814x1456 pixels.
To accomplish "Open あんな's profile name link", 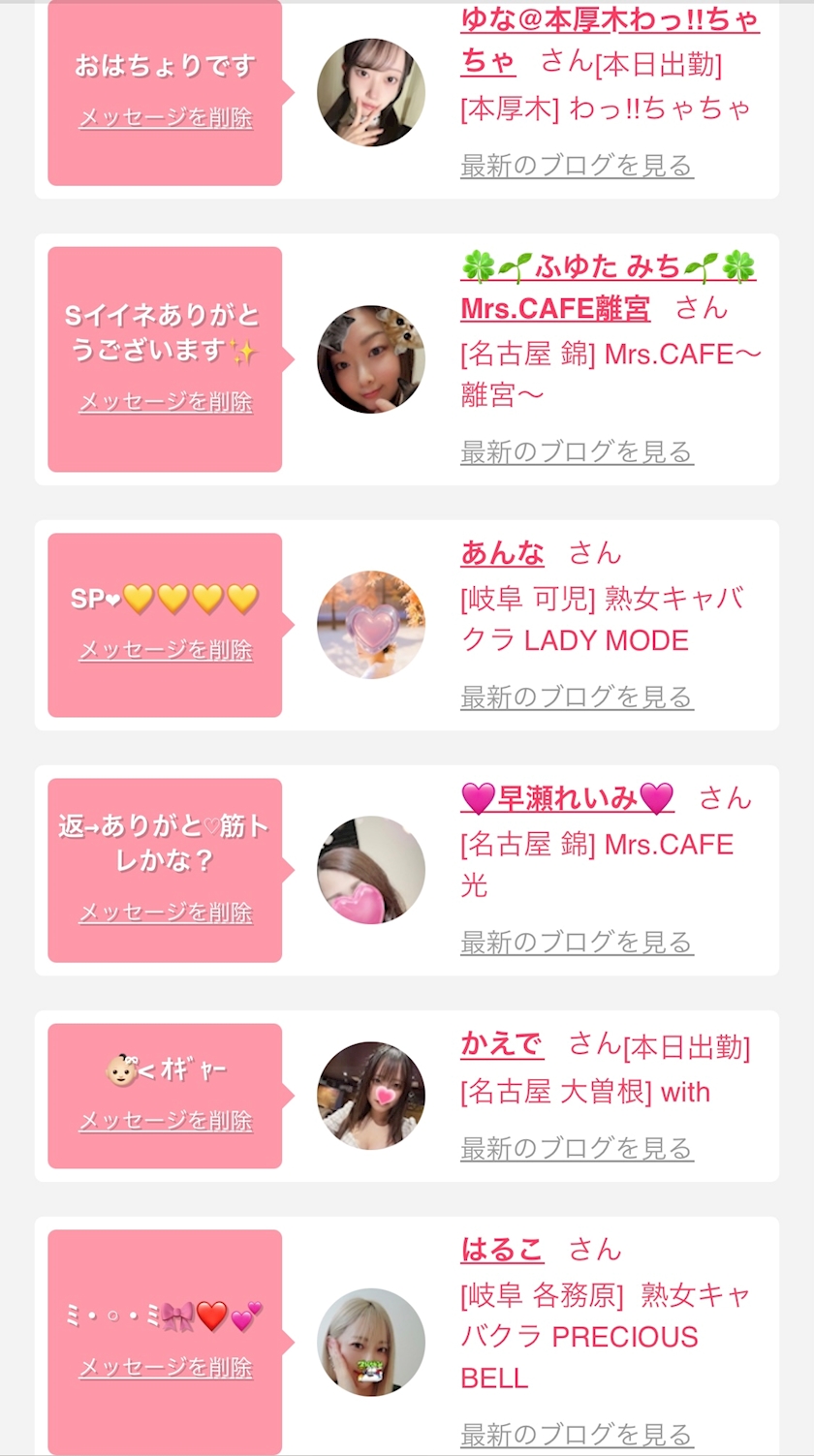I will pyautogui.click(x=502, y=553).
